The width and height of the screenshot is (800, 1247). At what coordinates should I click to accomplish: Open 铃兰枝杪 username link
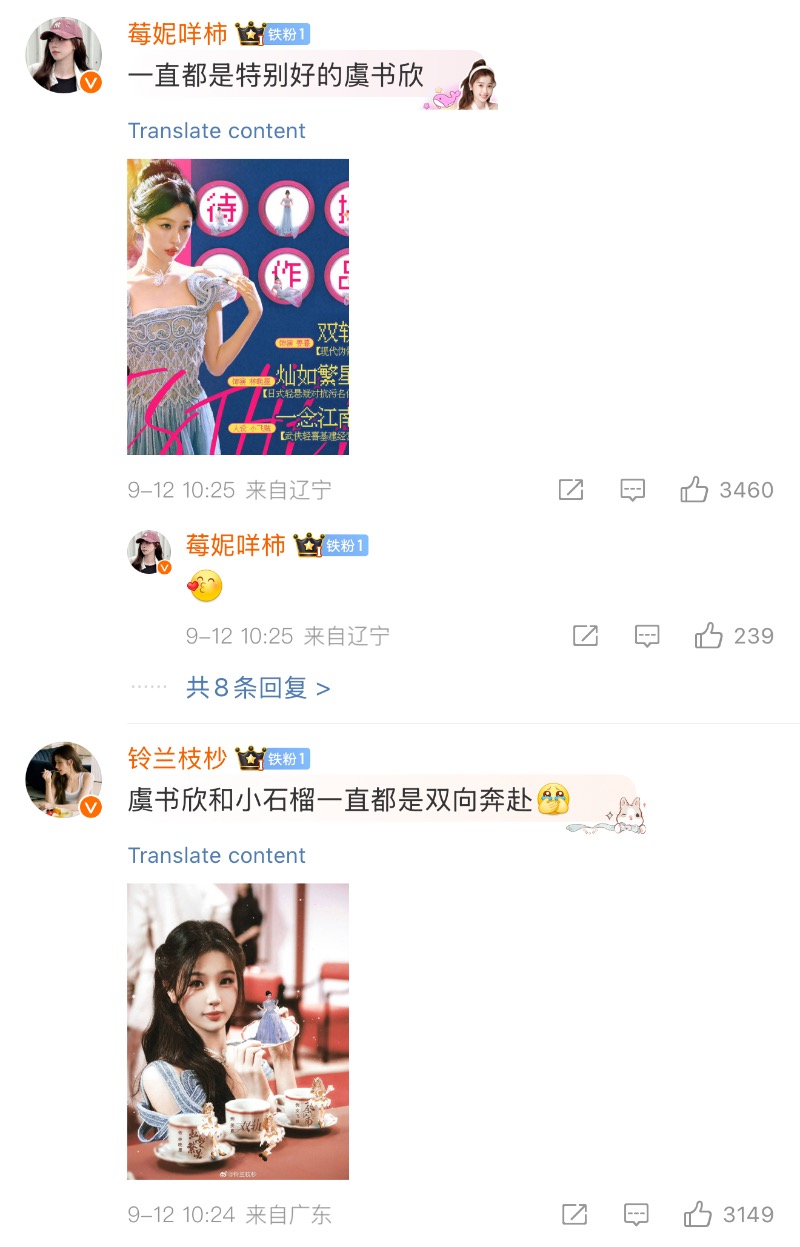[177, 759]
